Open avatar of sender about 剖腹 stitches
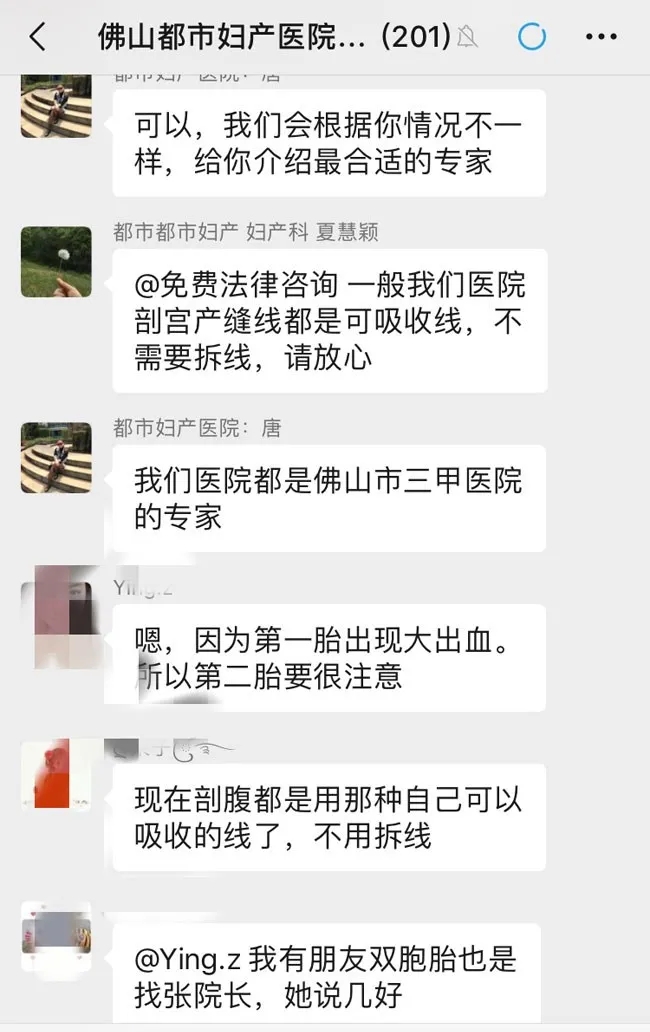The width and height of the screenshot is (650, 1032). click(x=56, y=776)
